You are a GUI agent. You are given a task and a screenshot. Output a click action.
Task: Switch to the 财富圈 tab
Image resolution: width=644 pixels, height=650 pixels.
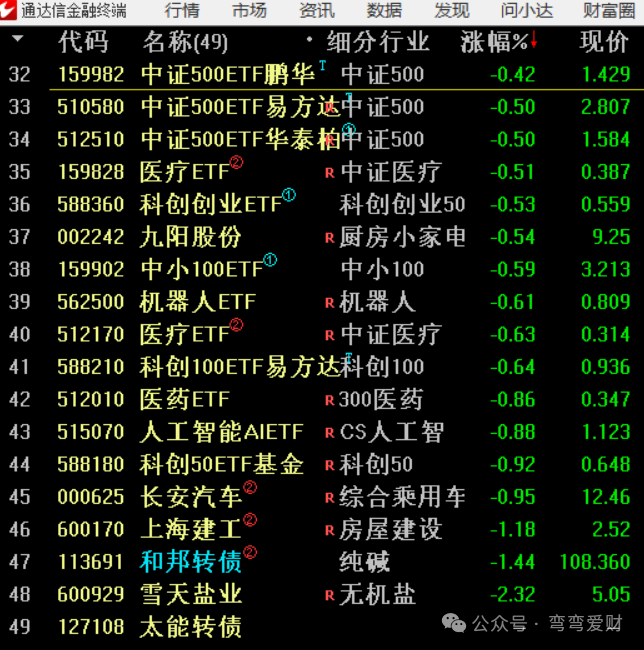[x=608, y=11]
